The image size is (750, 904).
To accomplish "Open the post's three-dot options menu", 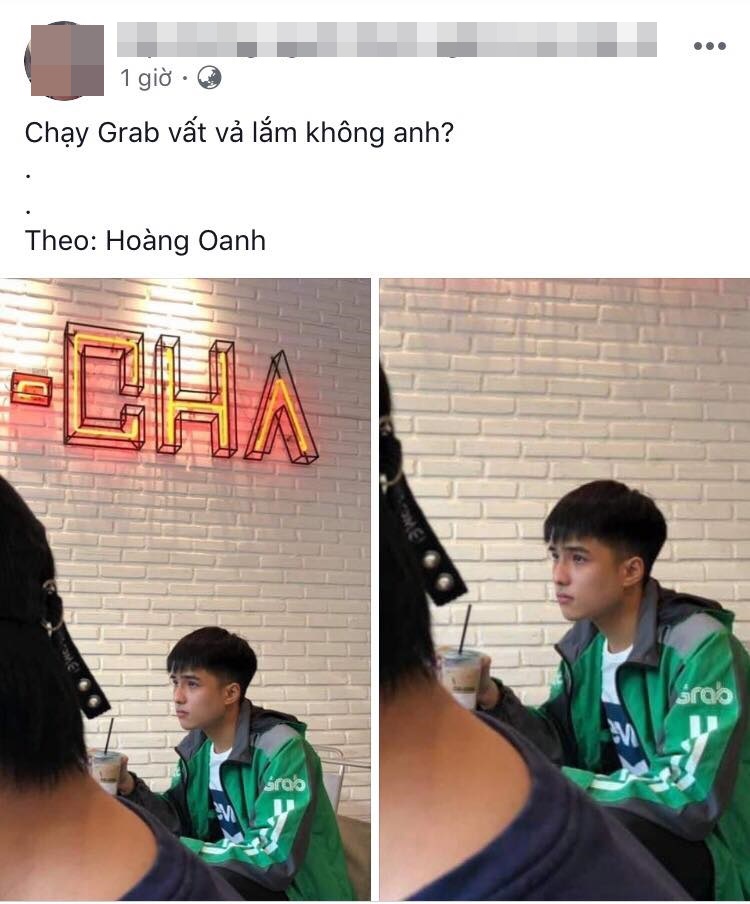I will pos(709,46).
